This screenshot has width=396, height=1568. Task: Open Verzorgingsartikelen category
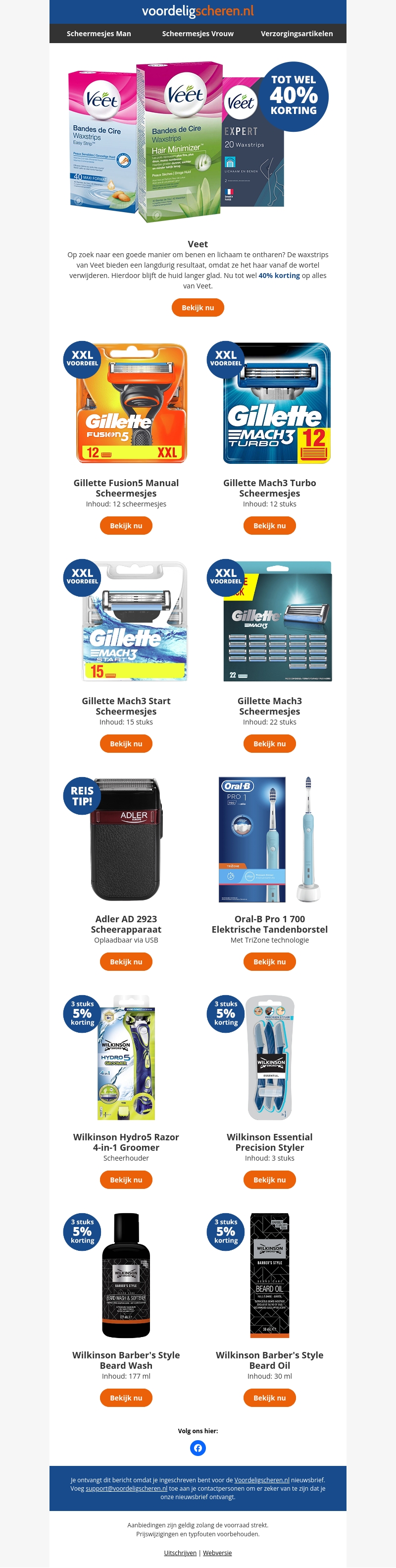(296, 34)
